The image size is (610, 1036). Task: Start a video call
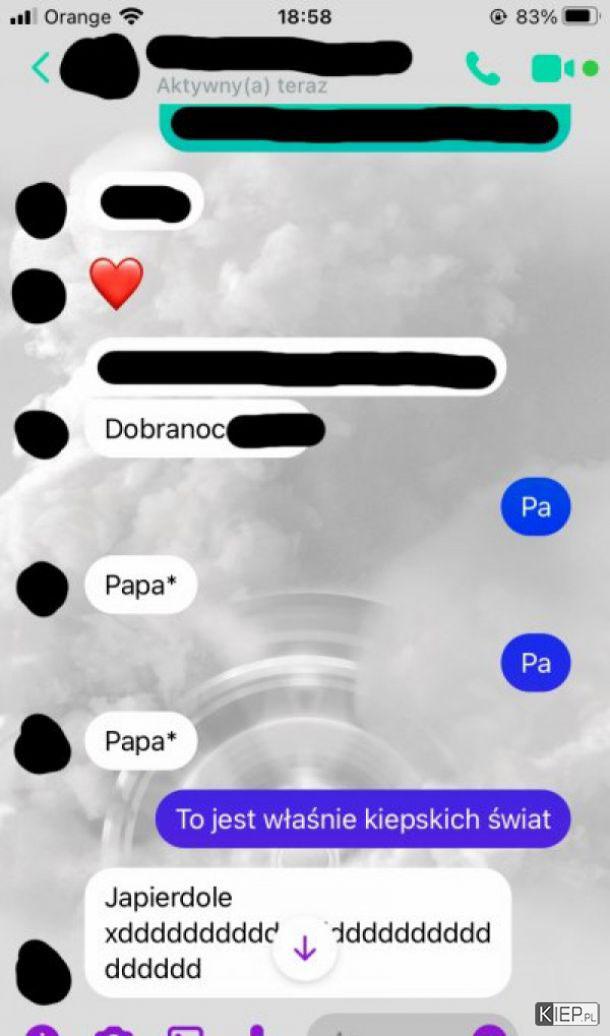click(552, 68)
